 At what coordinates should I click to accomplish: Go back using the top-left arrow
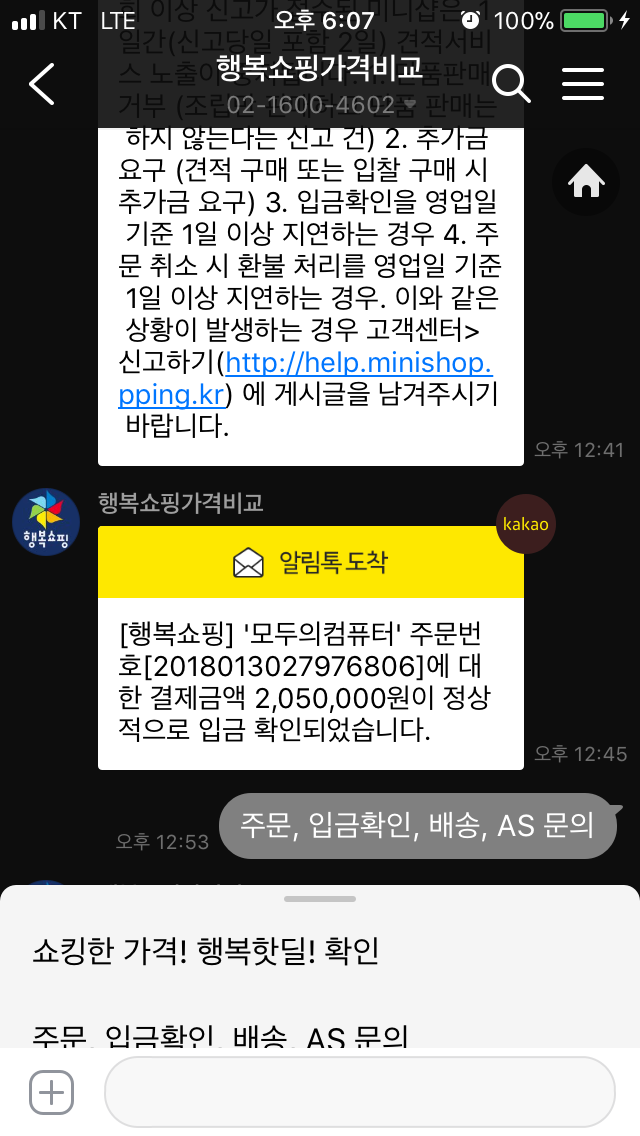pos(41,83)
